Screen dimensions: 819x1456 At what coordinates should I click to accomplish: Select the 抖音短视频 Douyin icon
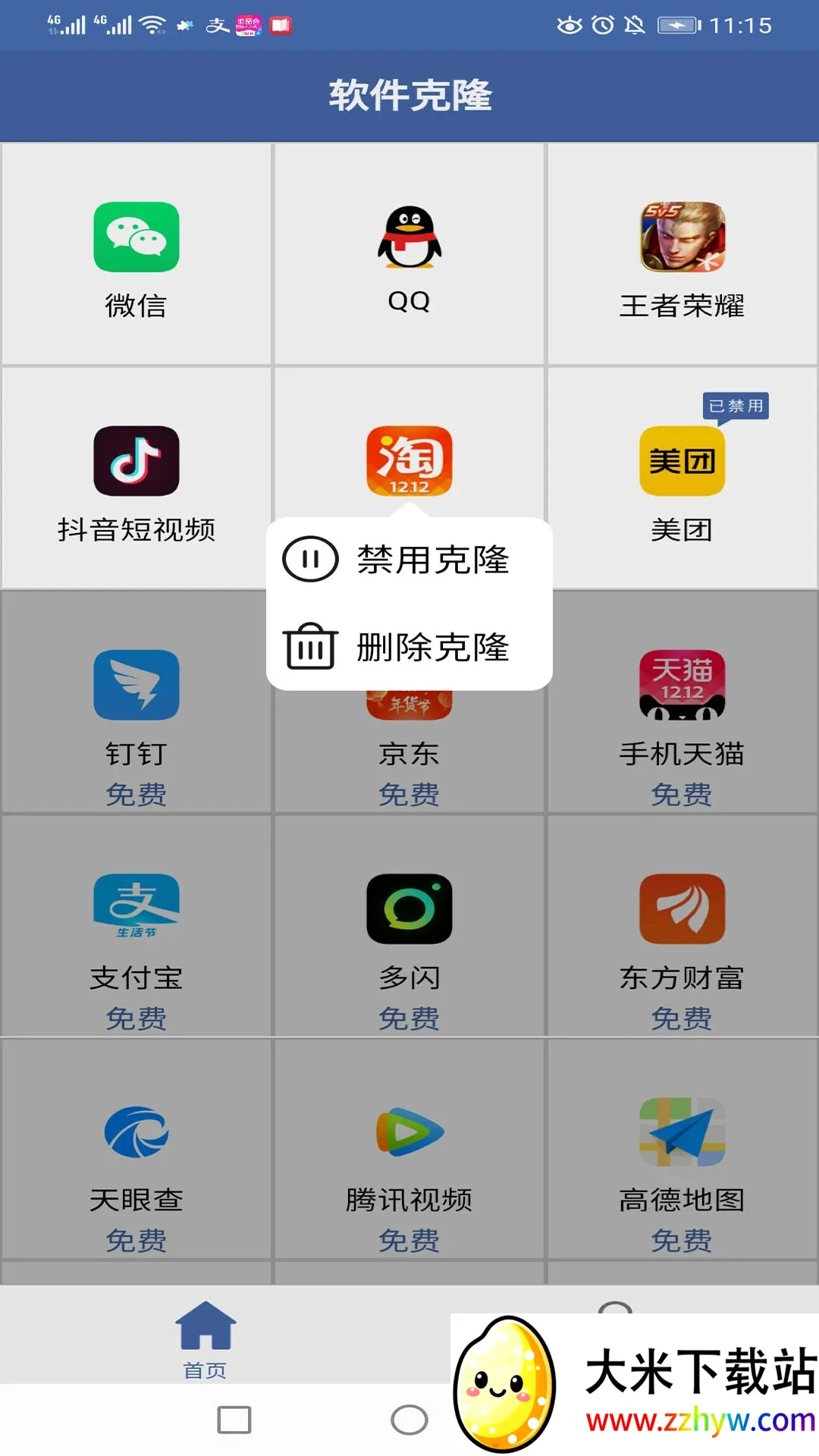tap(136, 463)
